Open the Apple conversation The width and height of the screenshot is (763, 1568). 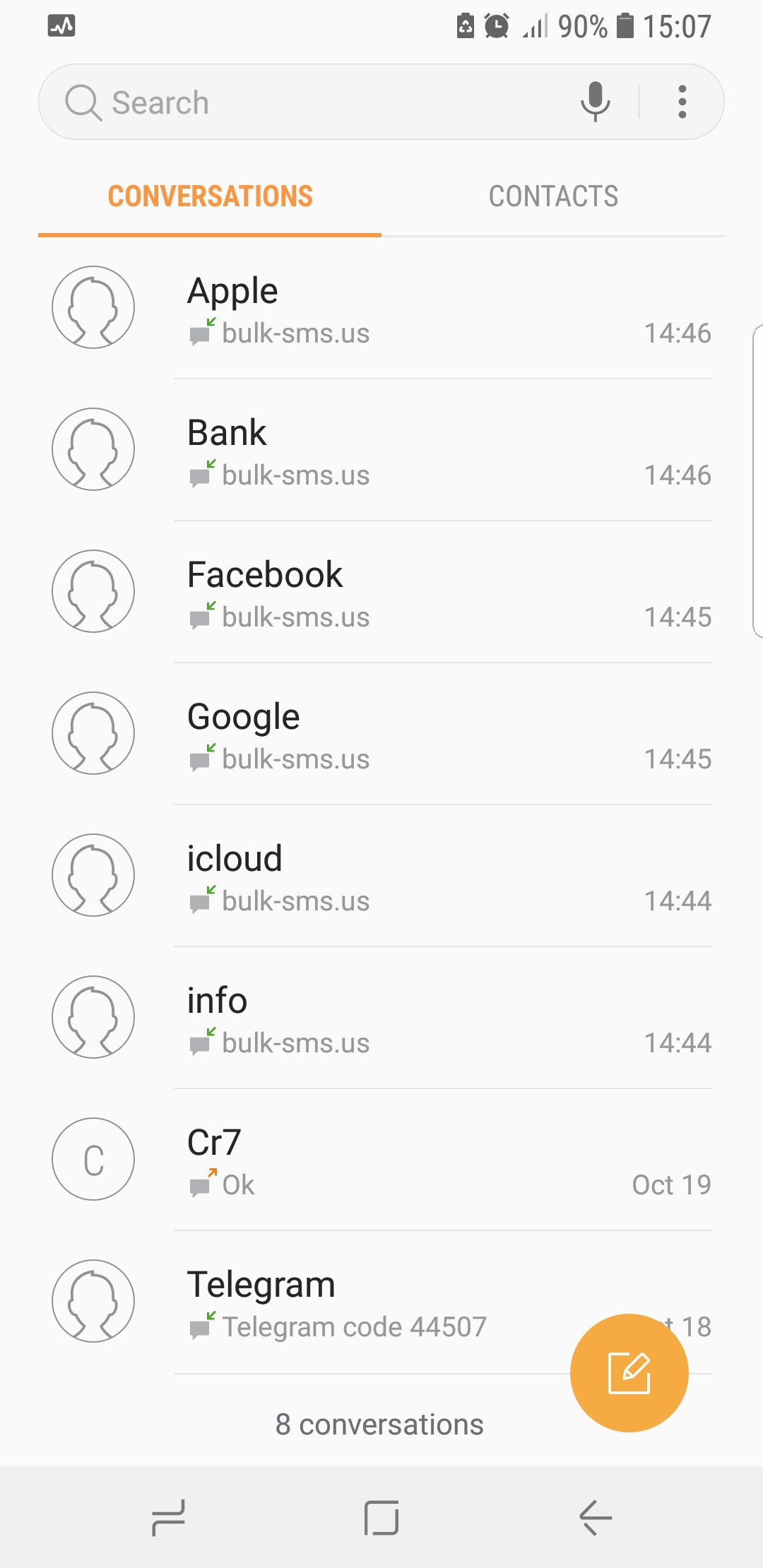click(x=381, y=309)
